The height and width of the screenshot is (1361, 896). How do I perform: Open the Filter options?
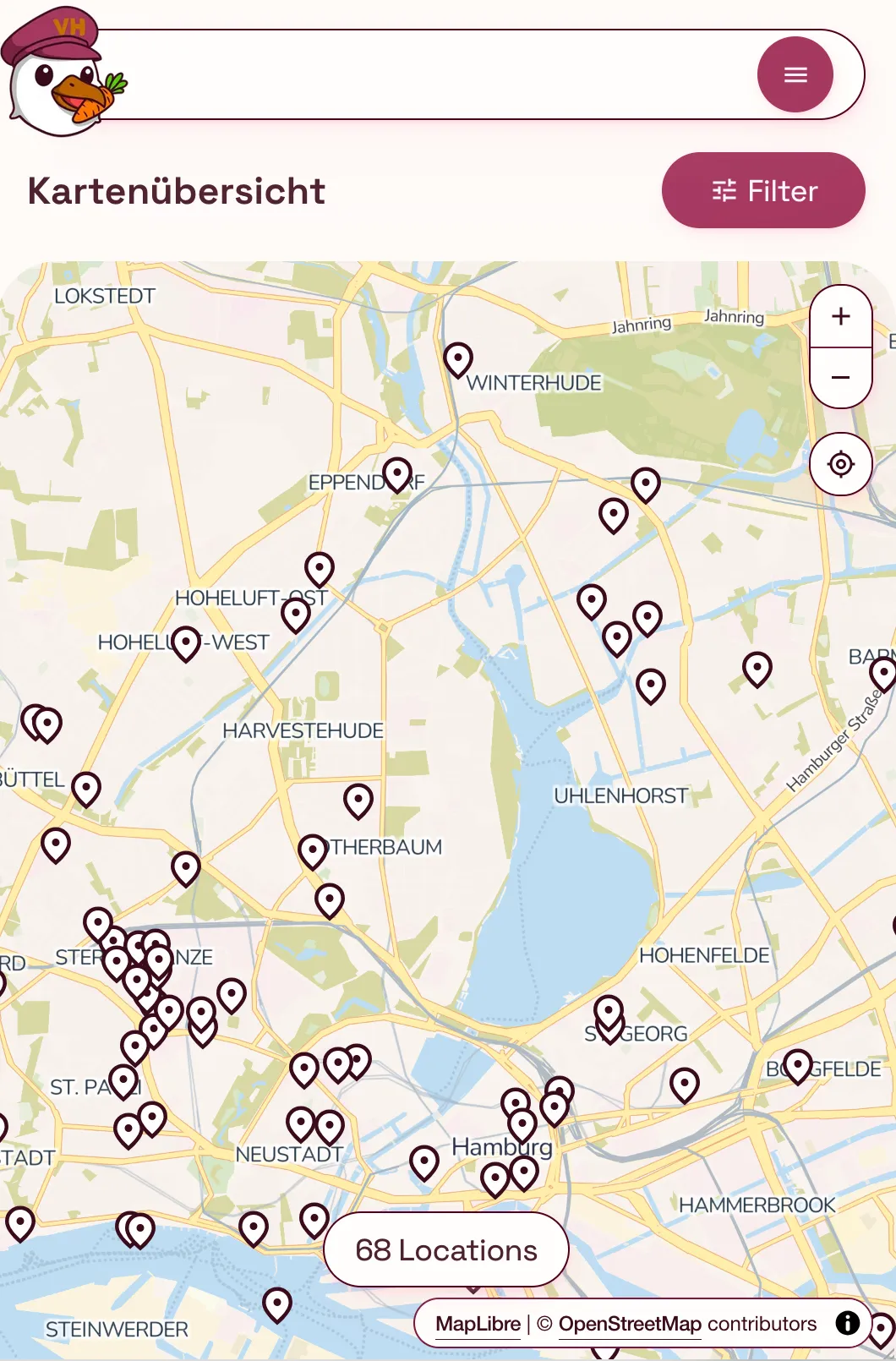(763, 190)
